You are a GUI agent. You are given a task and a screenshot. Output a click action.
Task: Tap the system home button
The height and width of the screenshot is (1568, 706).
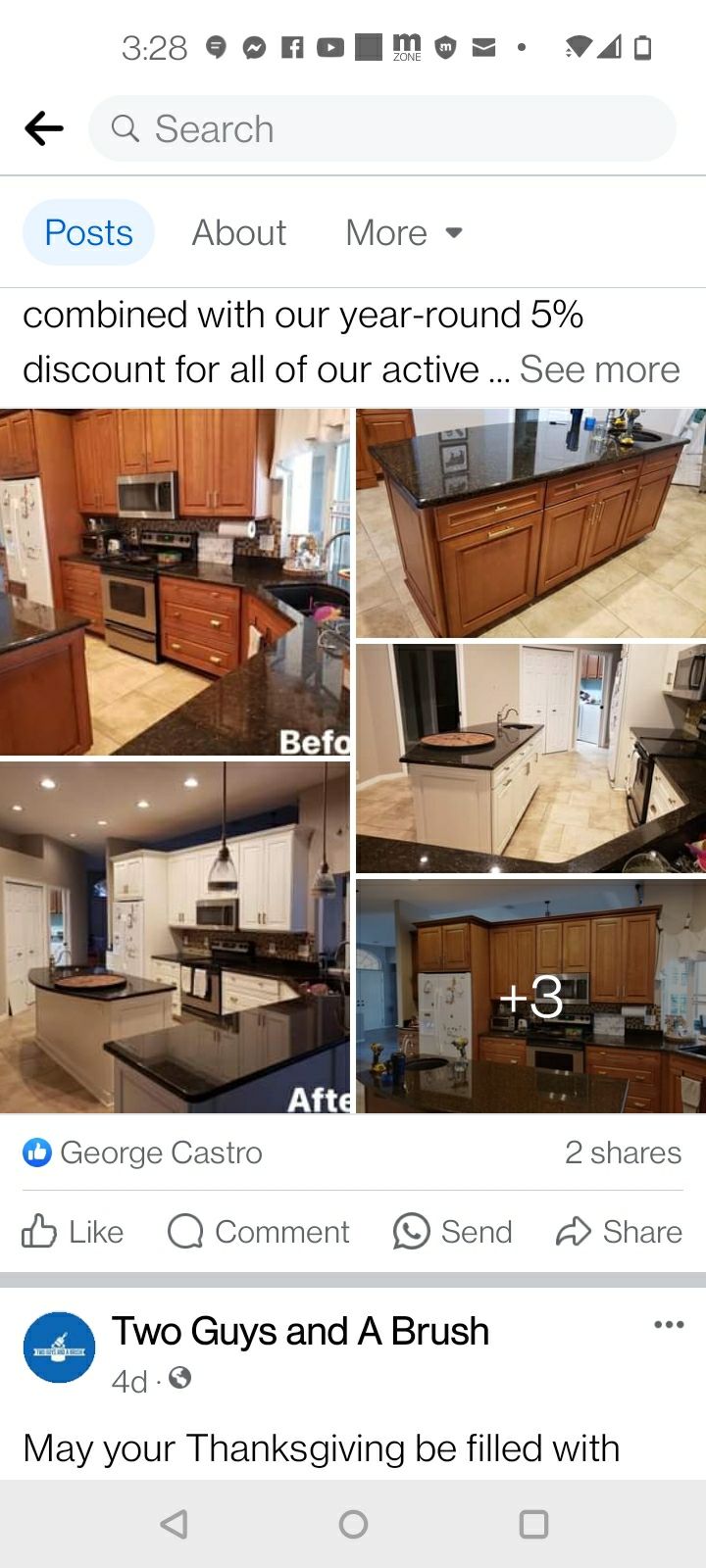click(x=353, y=1524)
